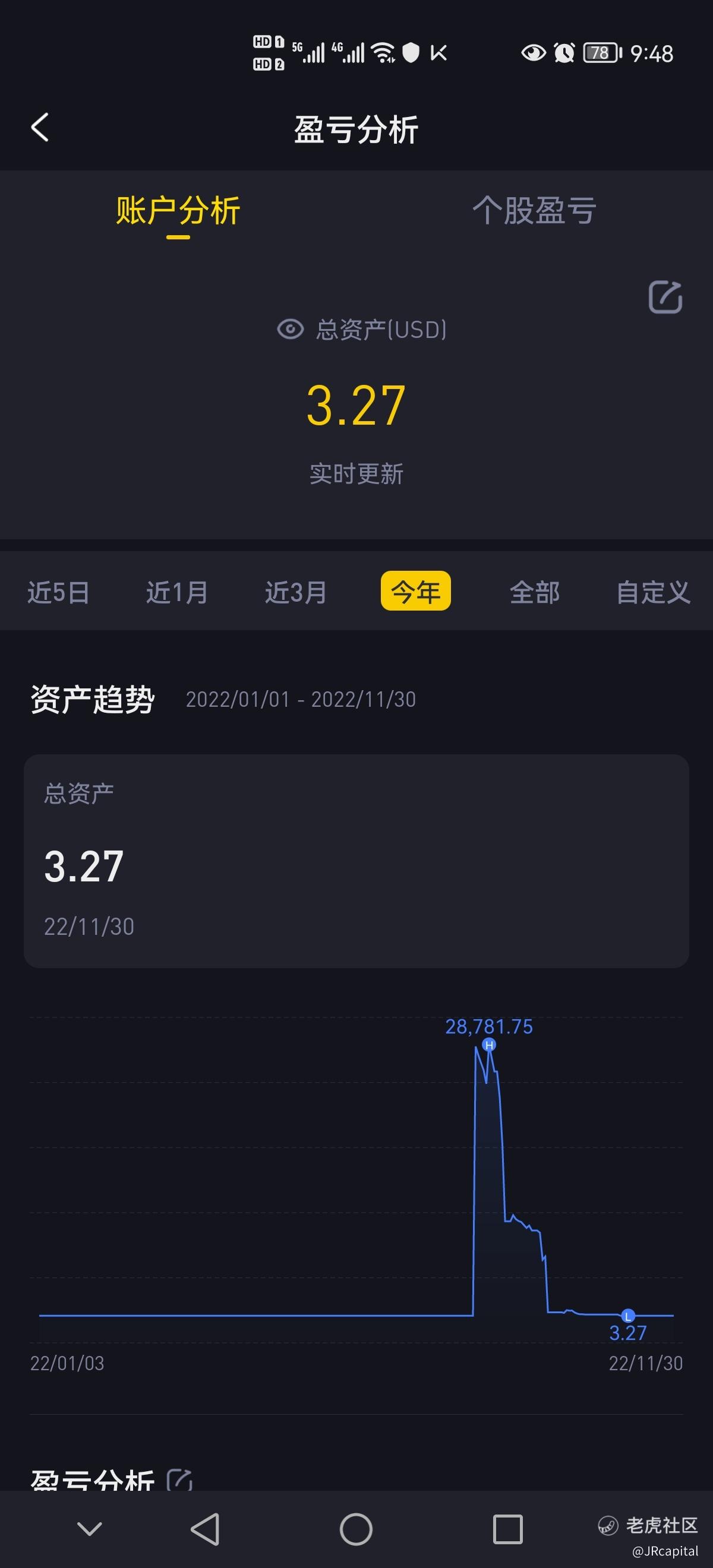Go back from the 盈亏分析 page
The image size is (713, 1568).
pyautogui.click(x=40, y=128)
